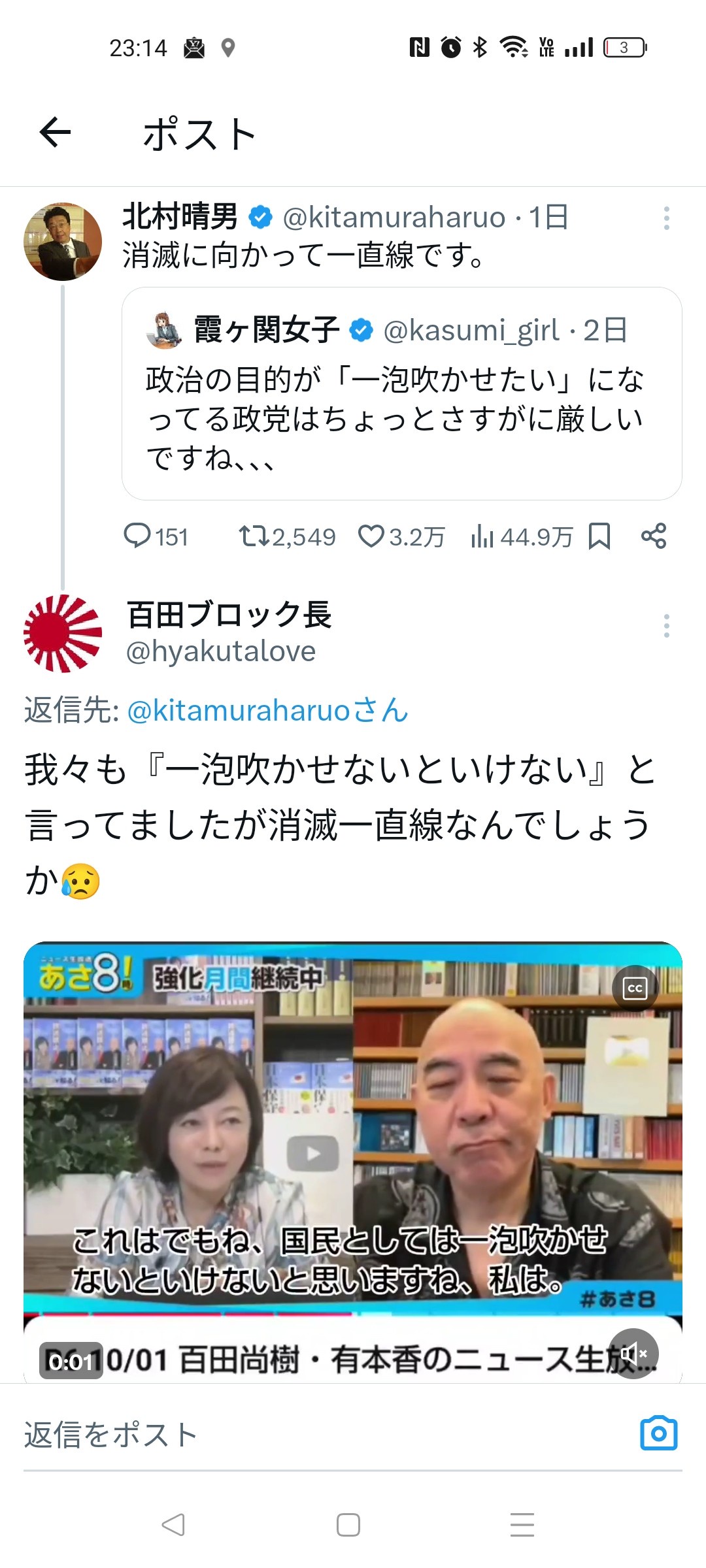Unmute the video sound
Image resolution: width=706 pixels, height=1568 pixels.
[x=634, y=1352]
